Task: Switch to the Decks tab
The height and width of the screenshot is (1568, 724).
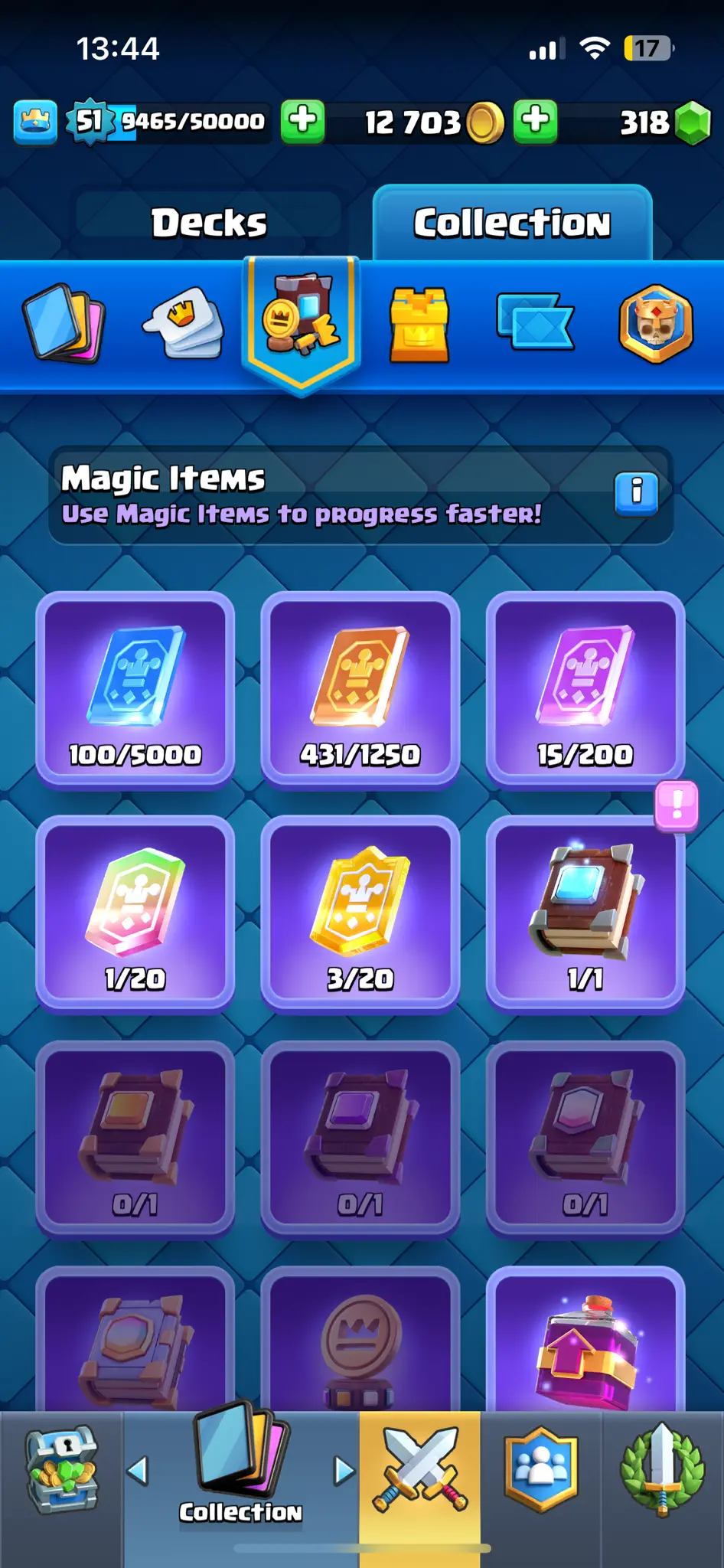Action: tap(208, 223)
